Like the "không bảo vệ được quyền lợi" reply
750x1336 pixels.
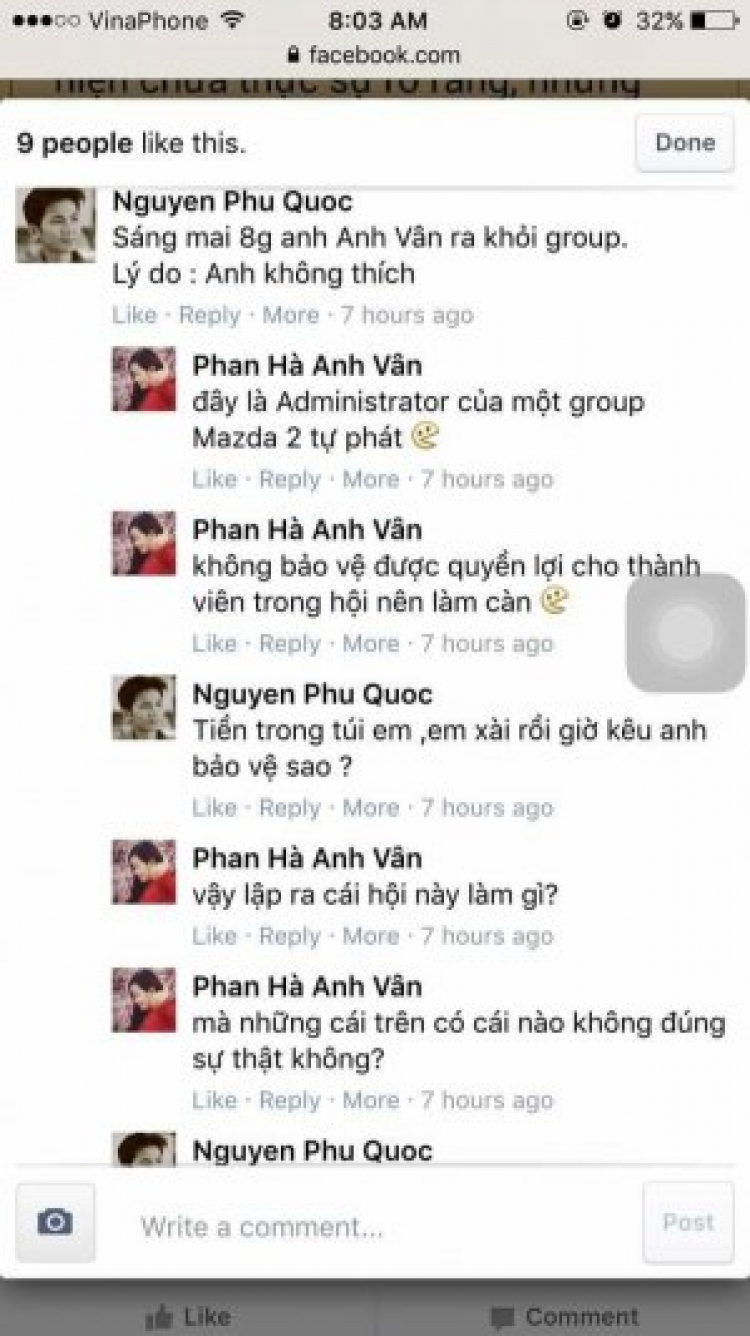(214, 643)
